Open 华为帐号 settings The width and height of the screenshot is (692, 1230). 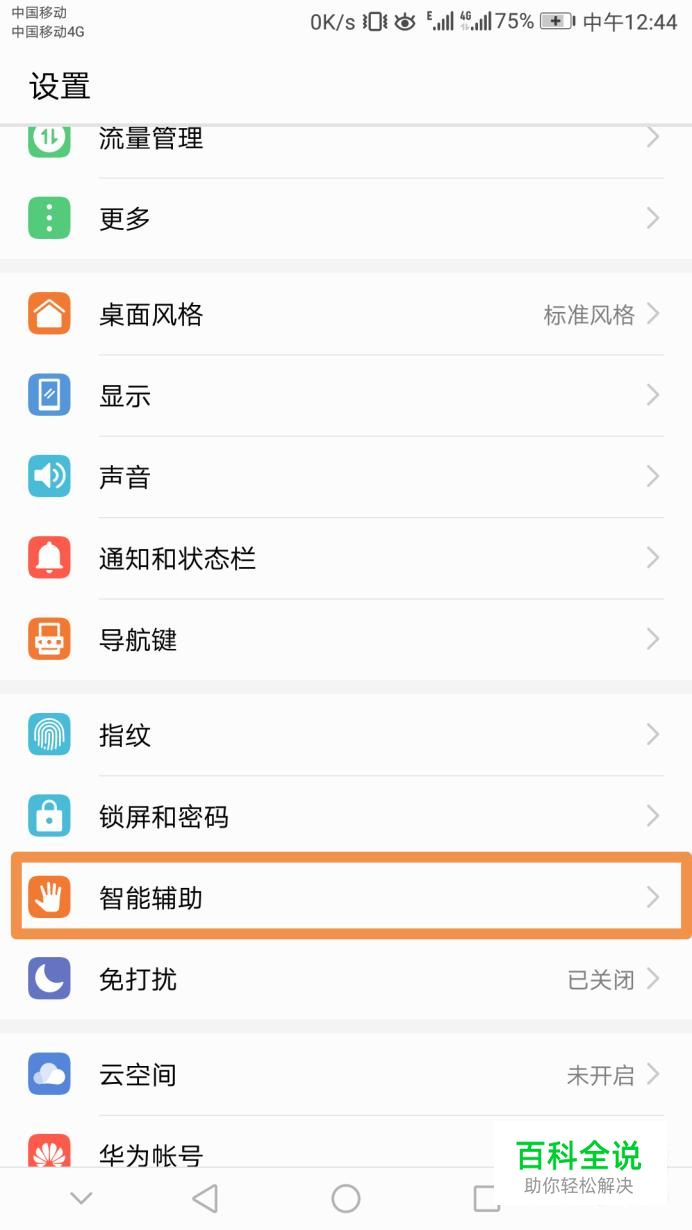point(250,1155)
